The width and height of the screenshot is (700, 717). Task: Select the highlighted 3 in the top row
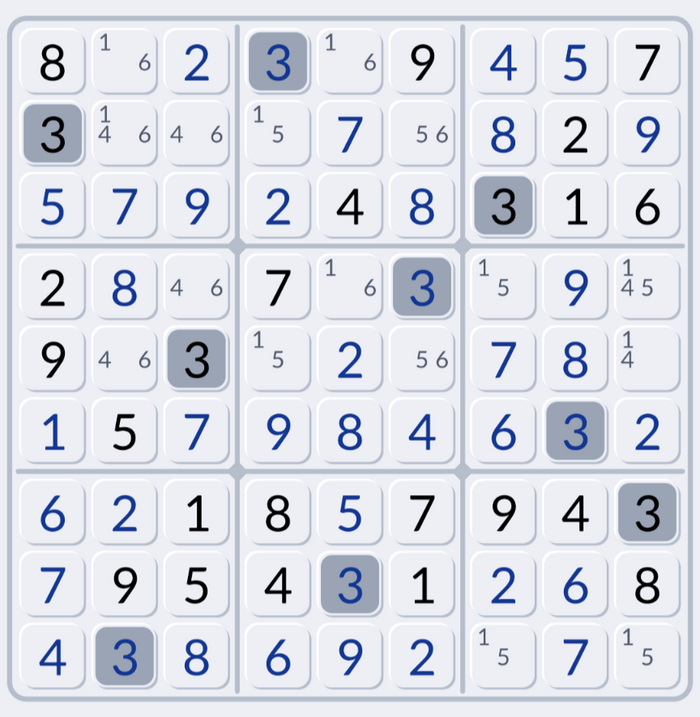pyautogui.click(x=278, y=62)
